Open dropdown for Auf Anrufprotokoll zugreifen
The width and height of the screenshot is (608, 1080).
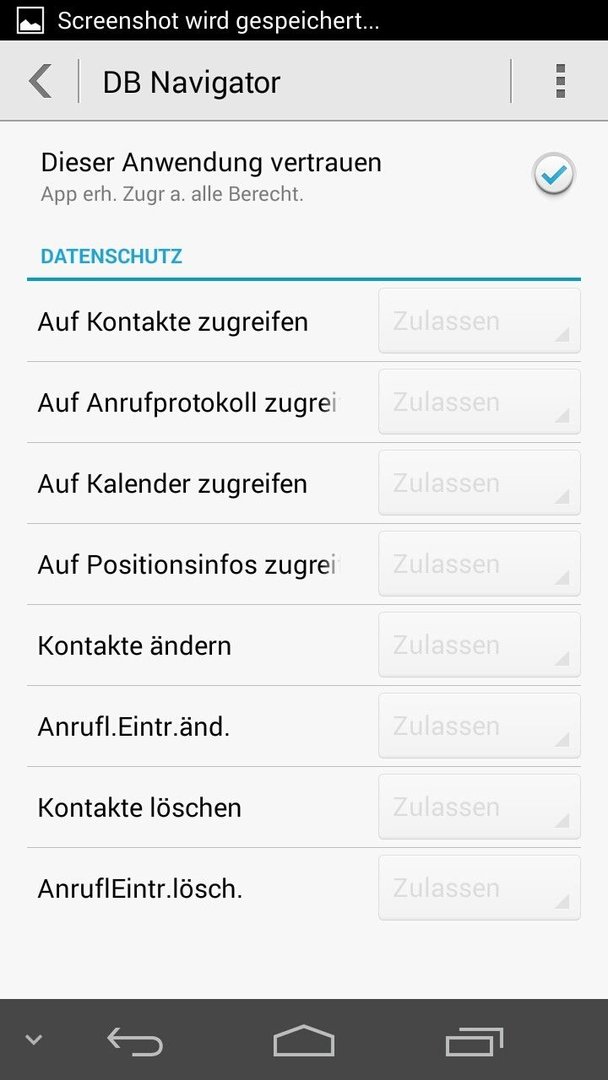479,402
